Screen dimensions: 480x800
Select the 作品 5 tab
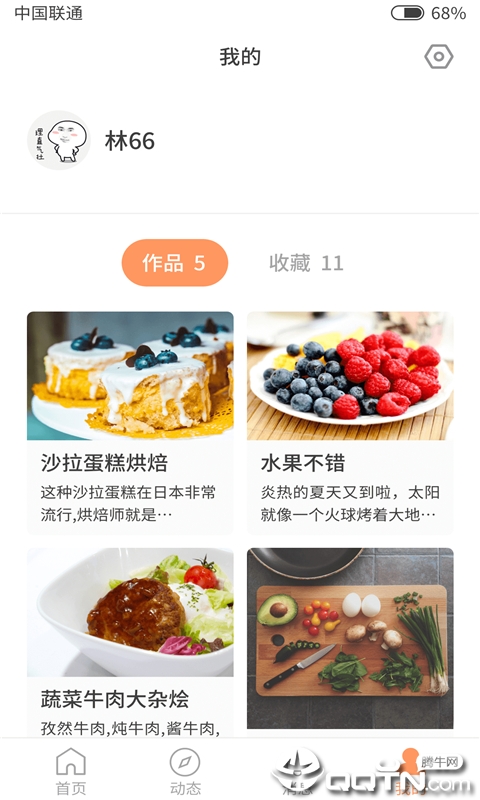tap(174, 263)
